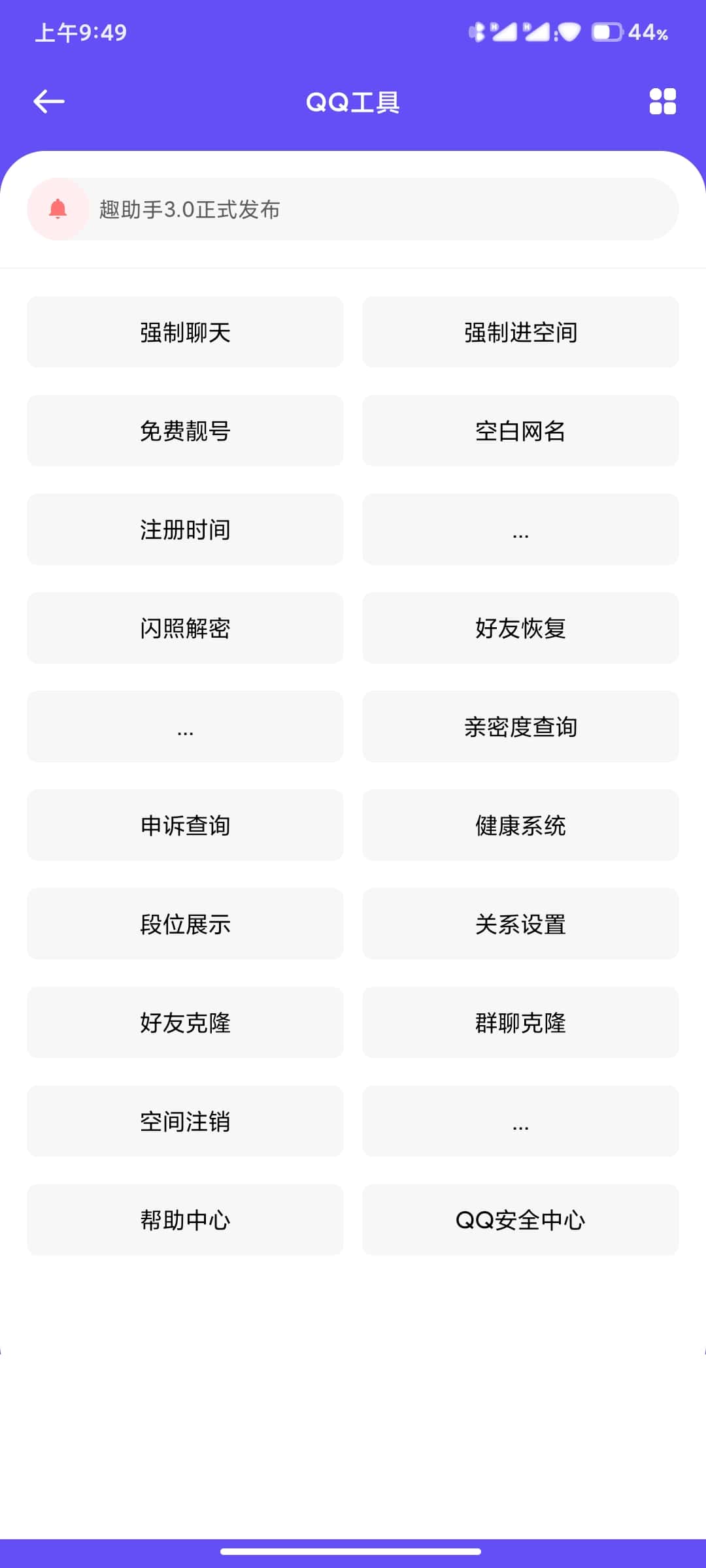Open the 空白网名 tool
This screenshot has width=706, height=1568.
[520, 431]
